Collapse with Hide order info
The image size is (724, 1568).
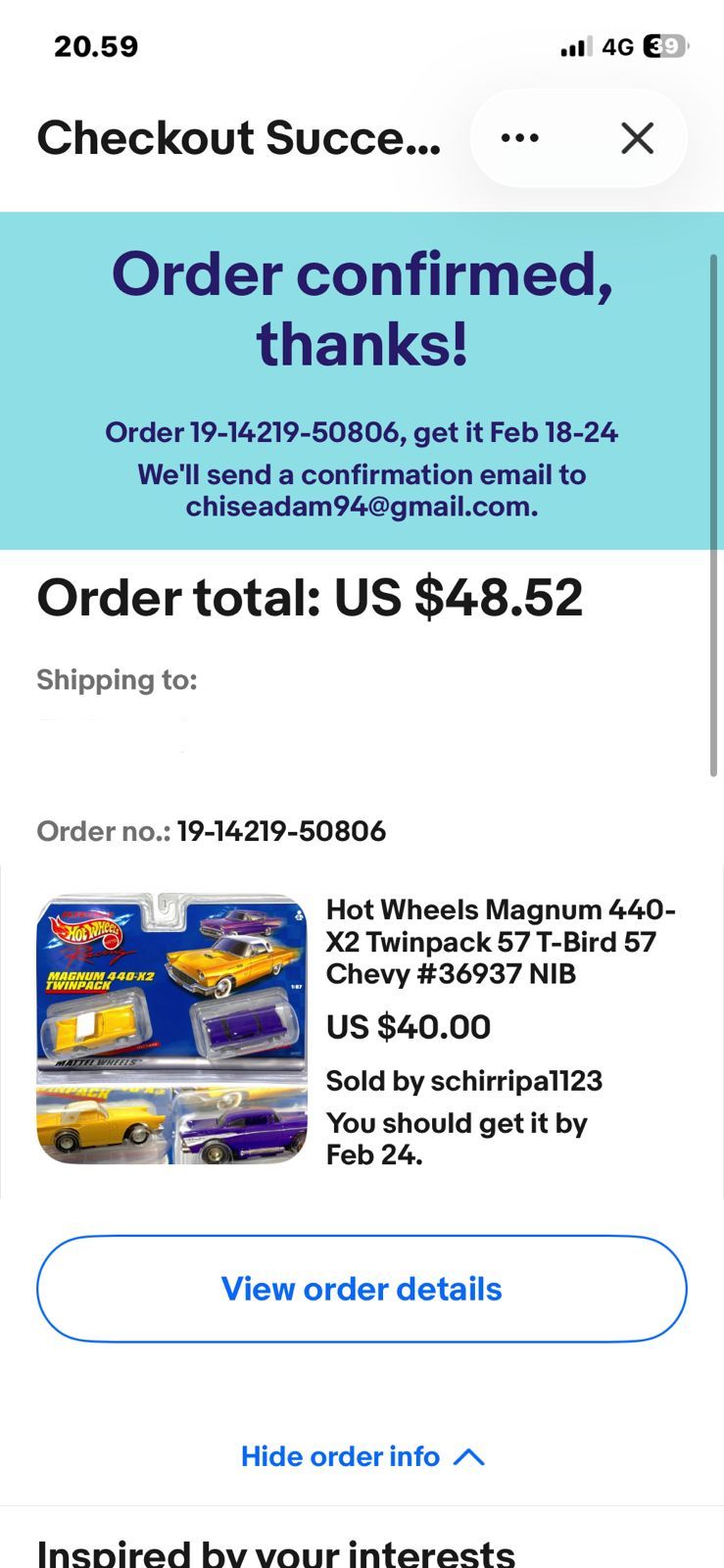[x=362, y=1456]
